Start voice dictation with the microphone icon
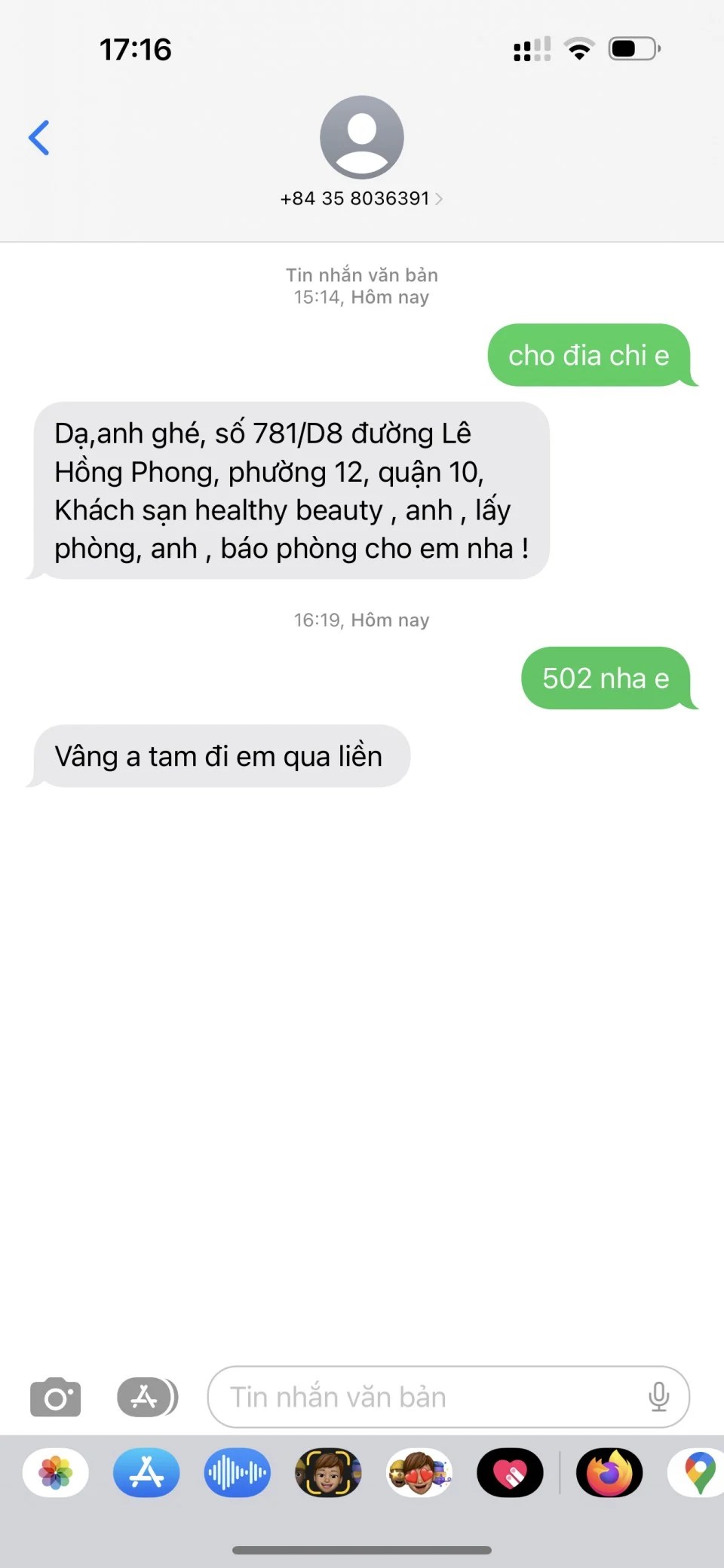The width and height of the screenshot is (724, 1568). [x=658, y=1398]
